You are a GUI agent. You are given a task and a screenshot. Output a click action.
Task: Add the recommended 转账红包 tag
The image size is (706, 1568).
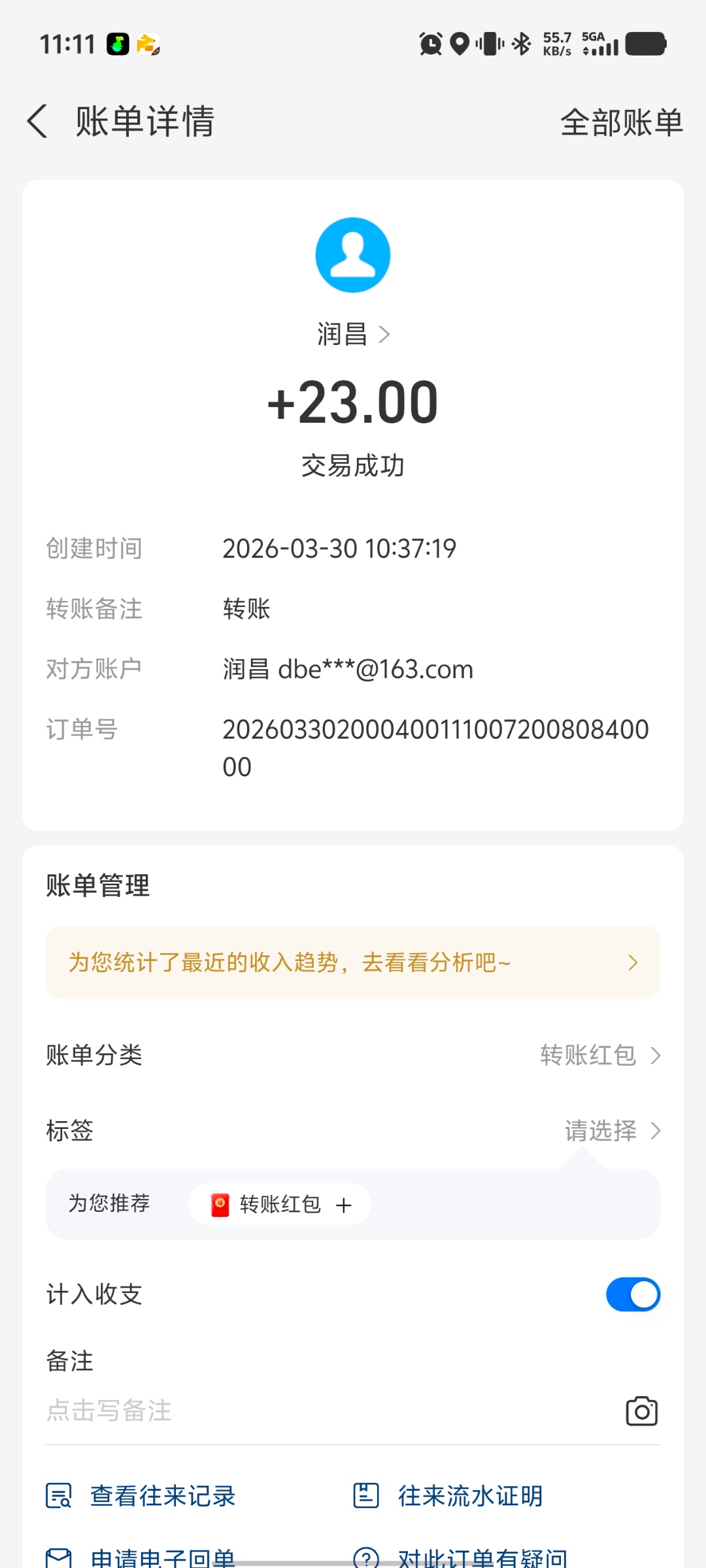tap(281, 1204)
